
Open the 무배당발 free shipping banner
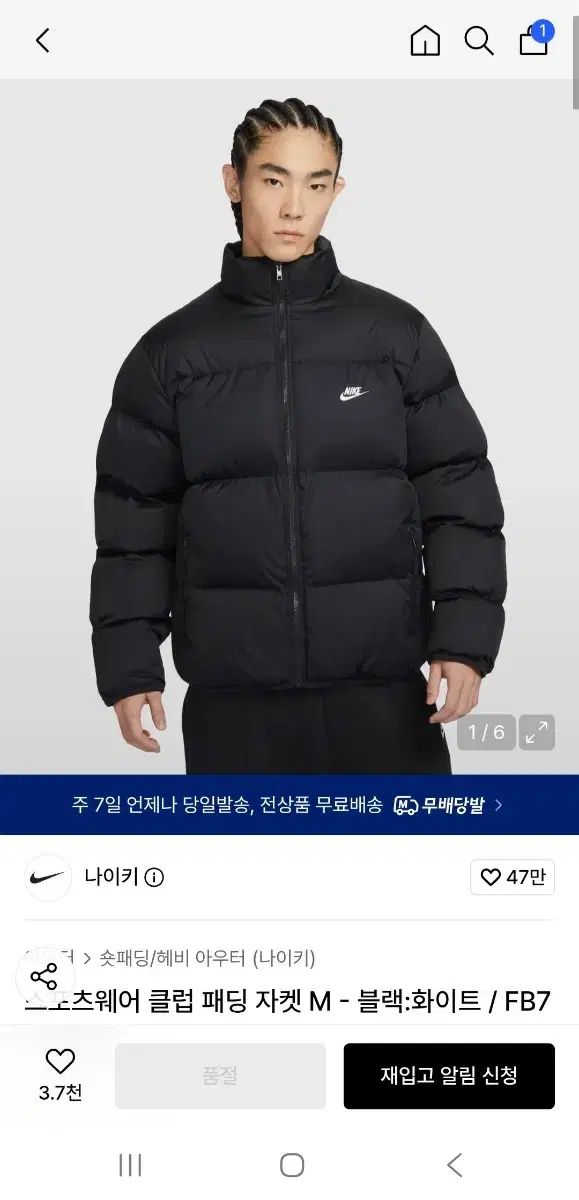click(289, 805)
